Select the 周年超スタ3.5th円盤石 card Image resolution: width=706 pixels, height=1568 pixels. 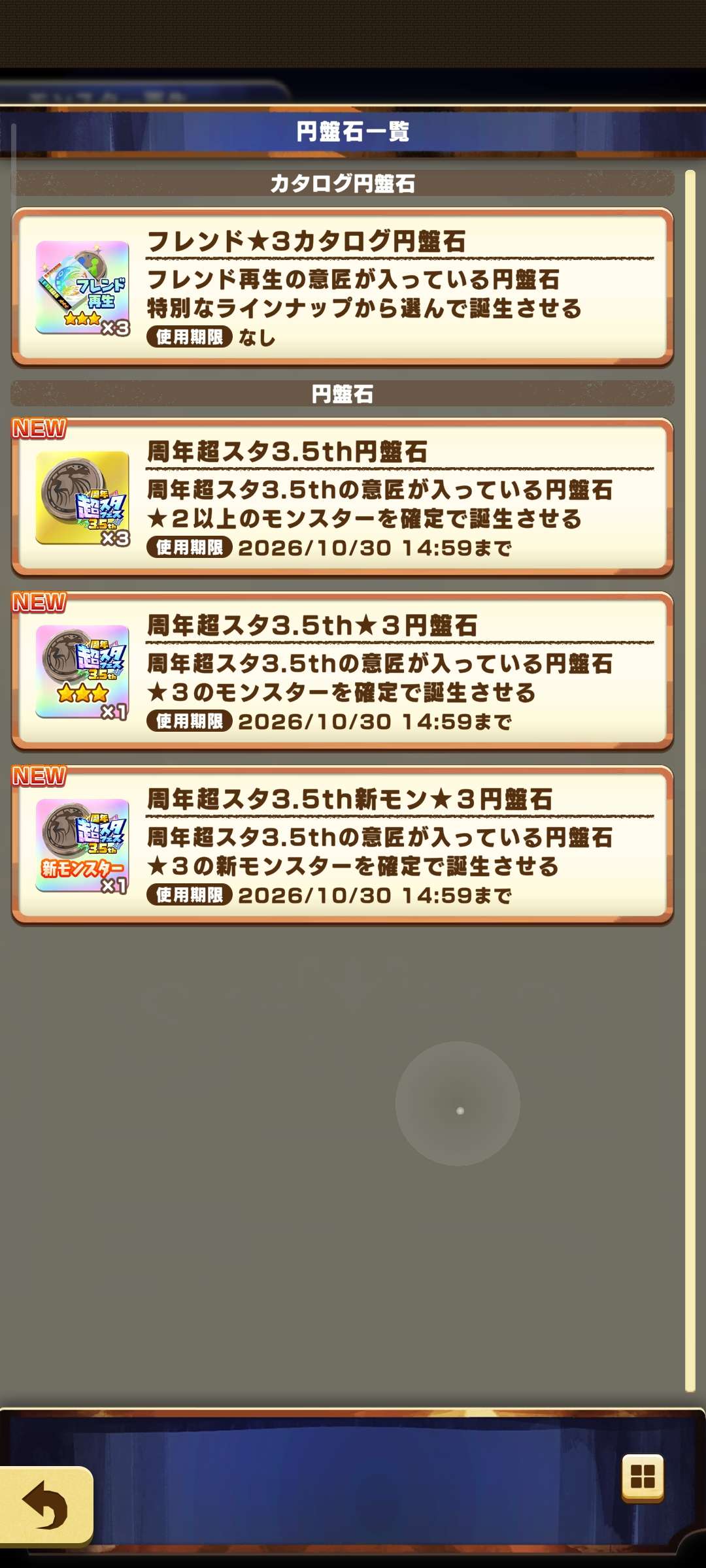click(x=343, y=498)
